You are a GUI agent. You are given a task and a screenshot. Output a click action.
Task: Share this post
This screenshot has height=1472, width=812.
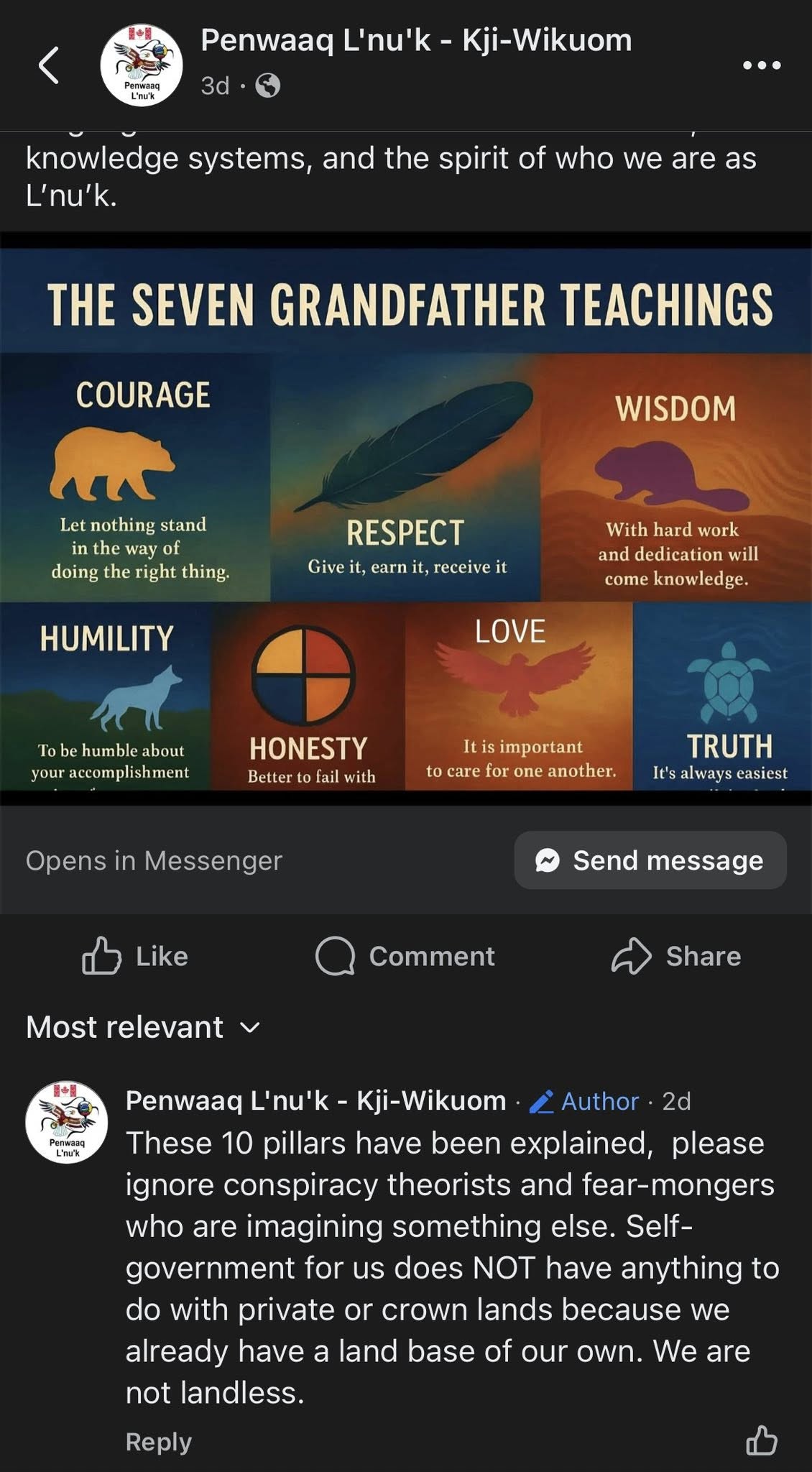(676, 956)
